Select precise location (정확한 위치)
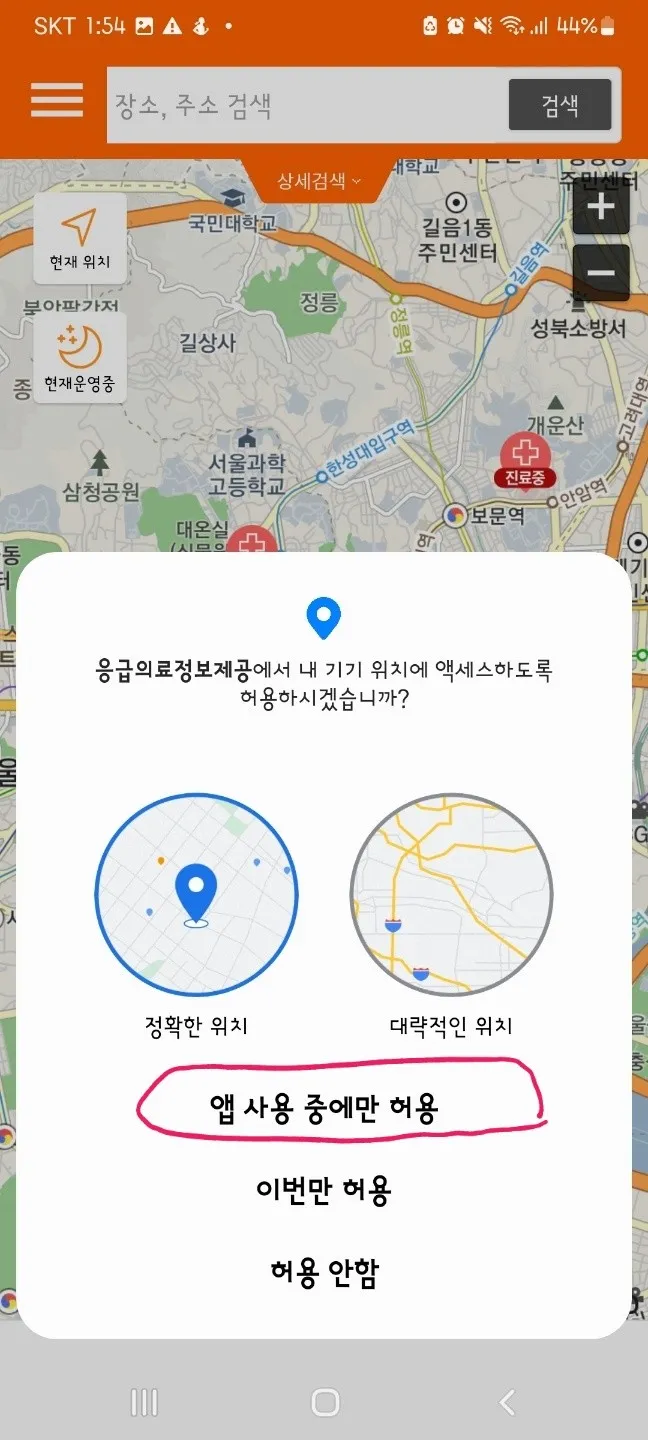The image size is (648, 1440). point(196,895)
